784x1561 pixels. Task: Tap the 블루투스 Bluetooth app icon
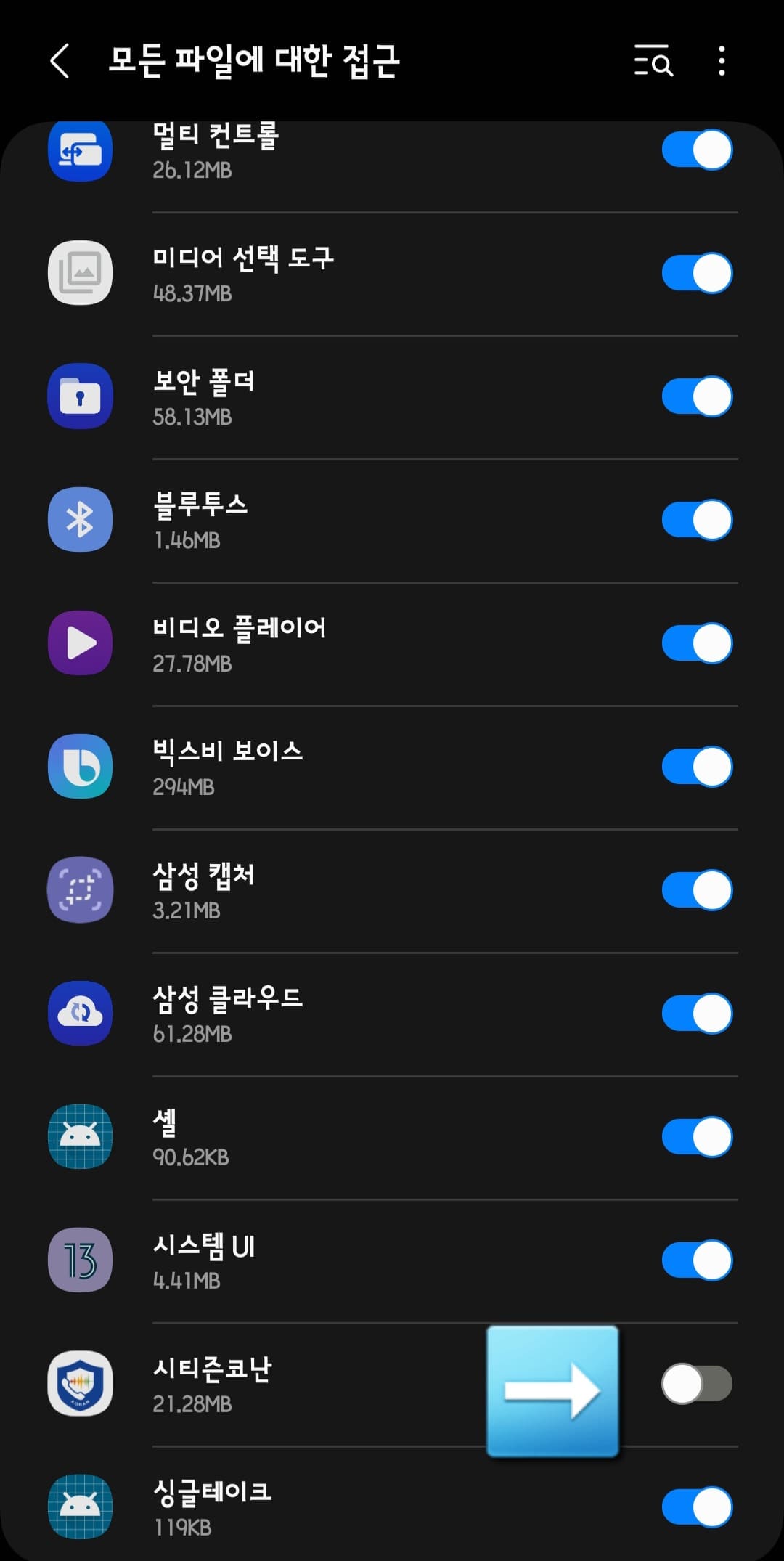coord(80,520)
